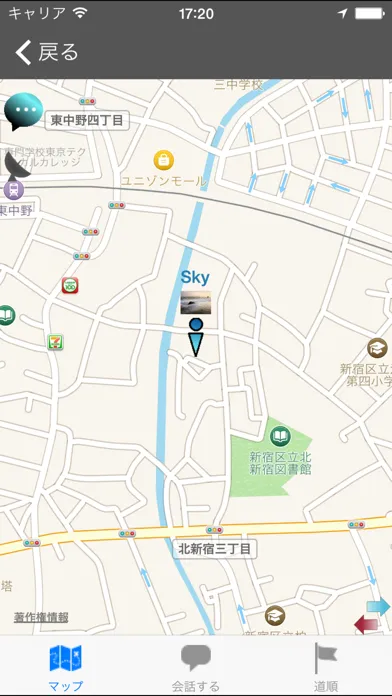Switch to the 道順 tab

coord(326,667)
